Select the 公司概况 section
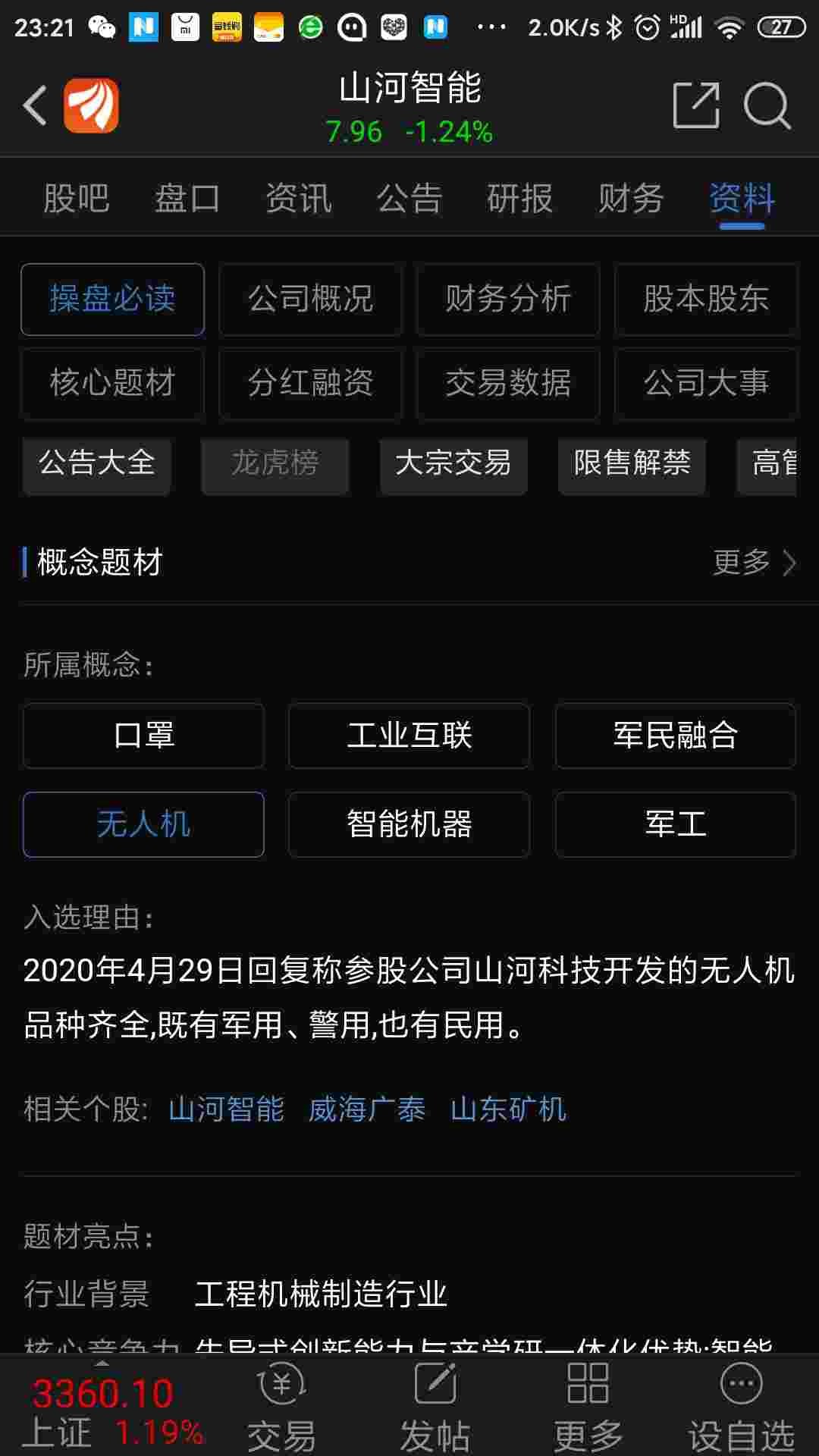Image resolution: width=819 pixels, height=1456 pixels. (x=310, y=299)
